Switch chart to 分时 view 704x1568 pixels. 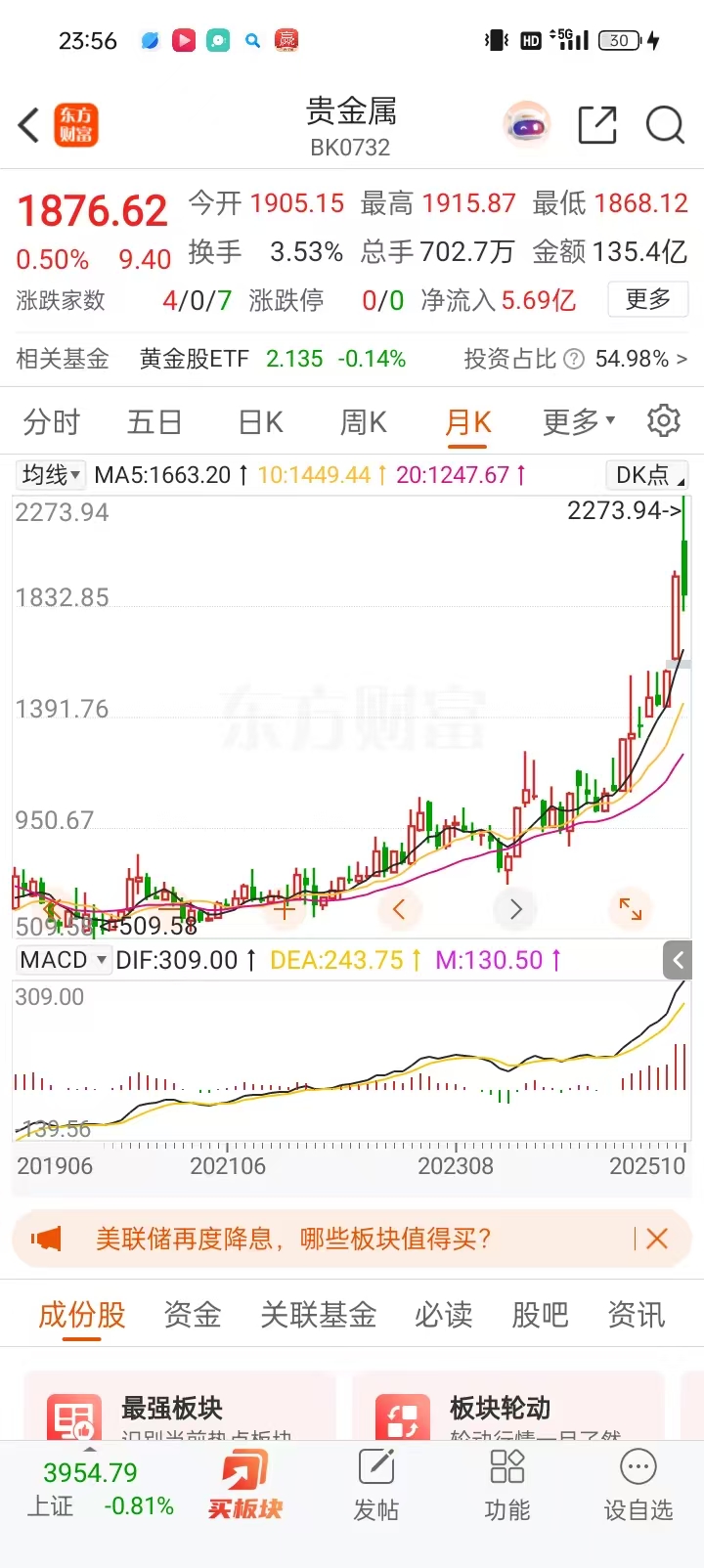[x=51, y=422]
